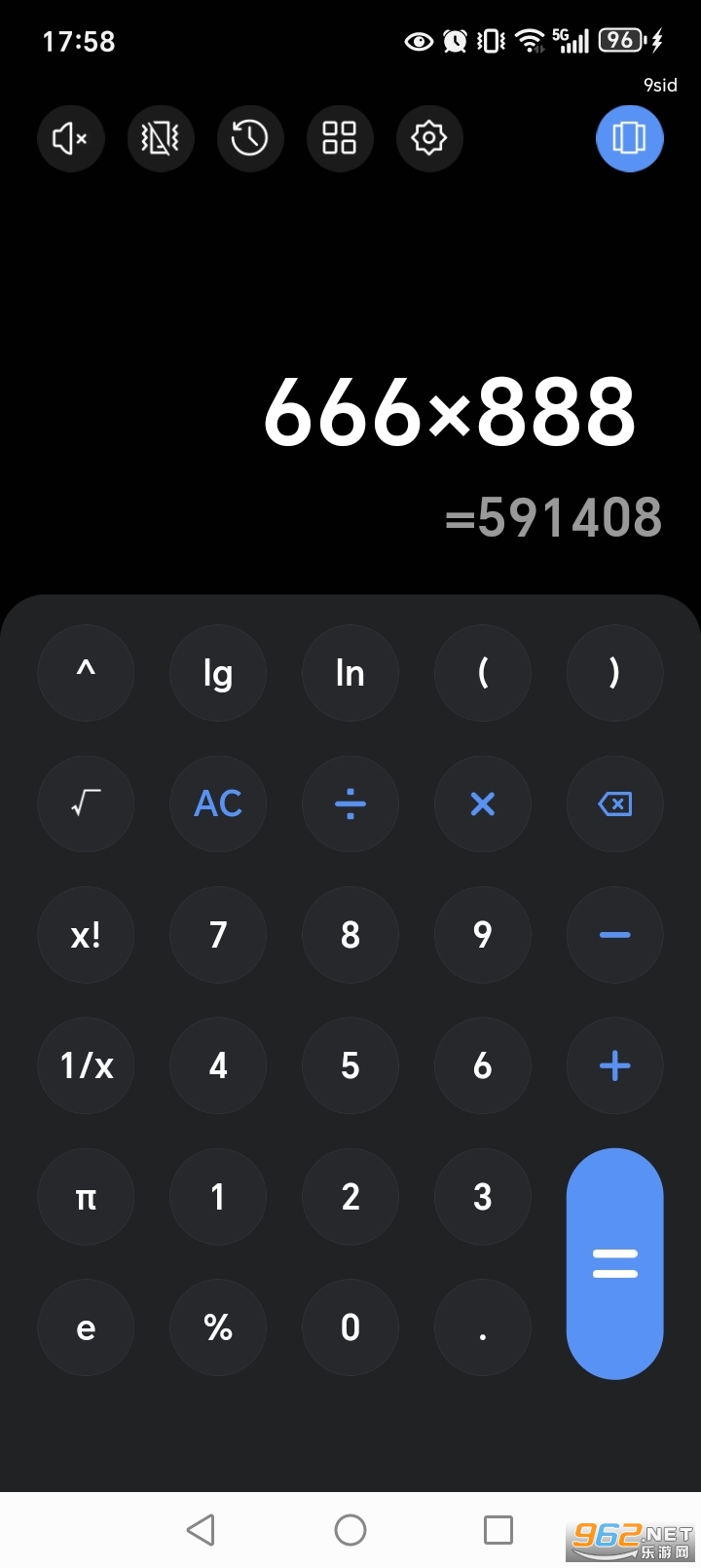
Task: Select the split-screen converter icon
Action: coord(629,138)
